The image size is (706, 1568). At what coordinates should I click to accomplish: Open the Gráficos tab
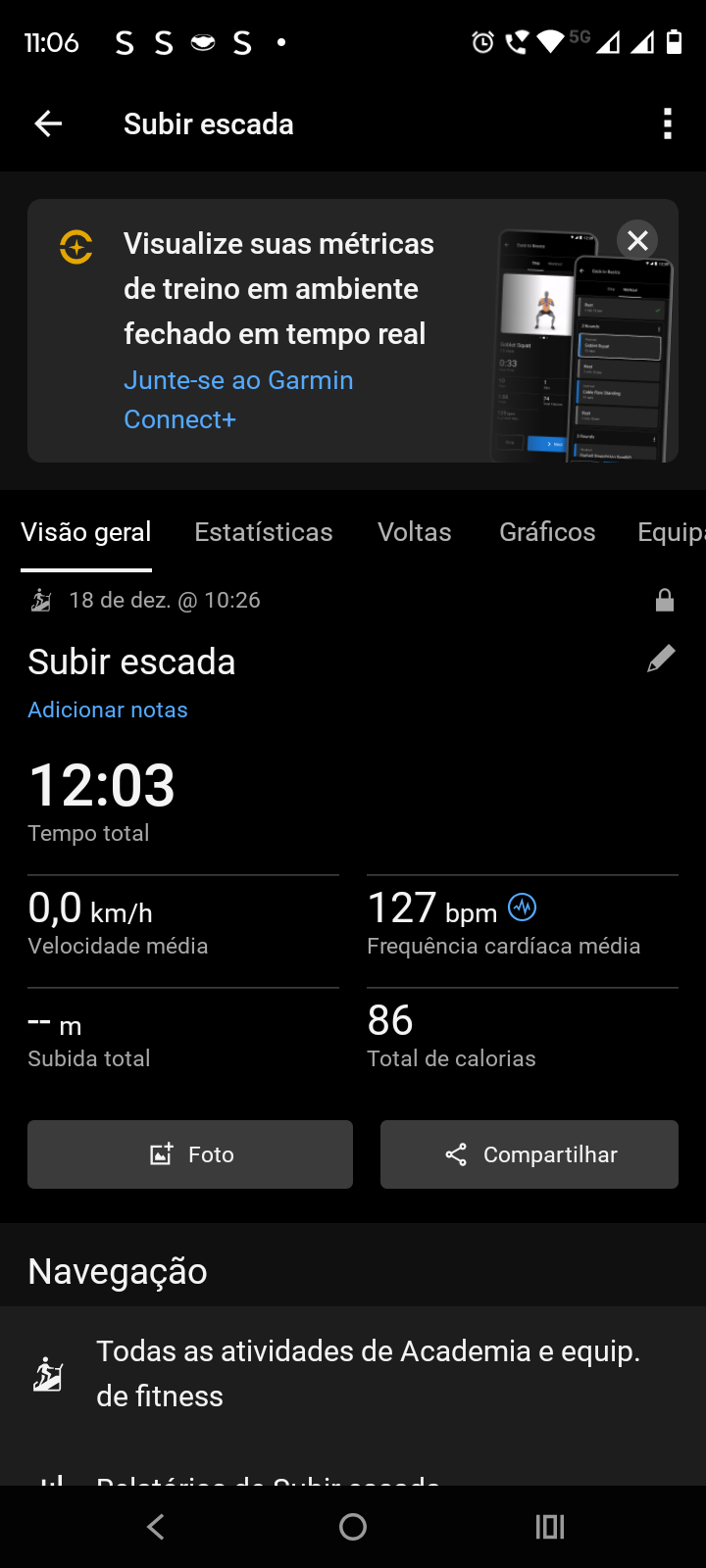[x=547, y=531]
